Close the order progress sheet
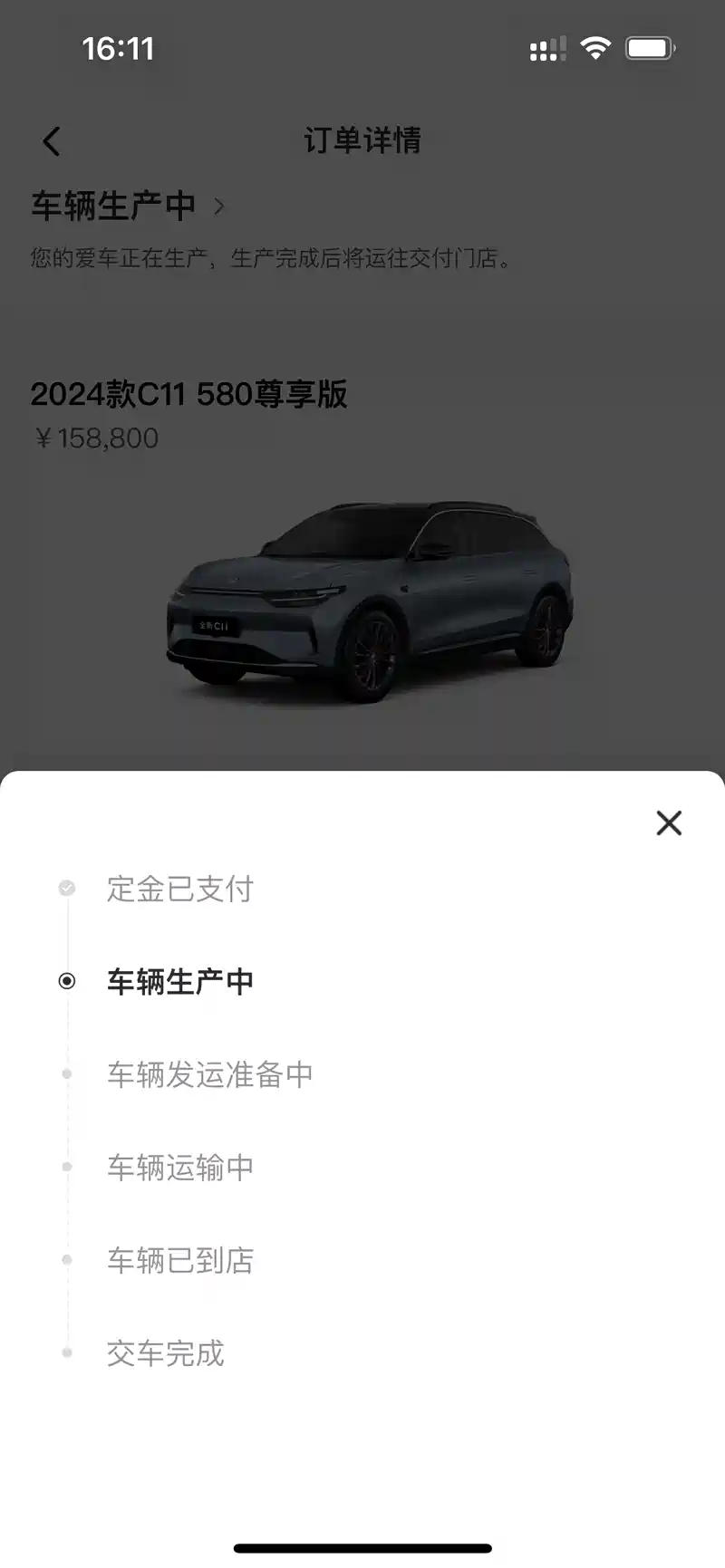 pyautogui.click(x=669, y=822)
